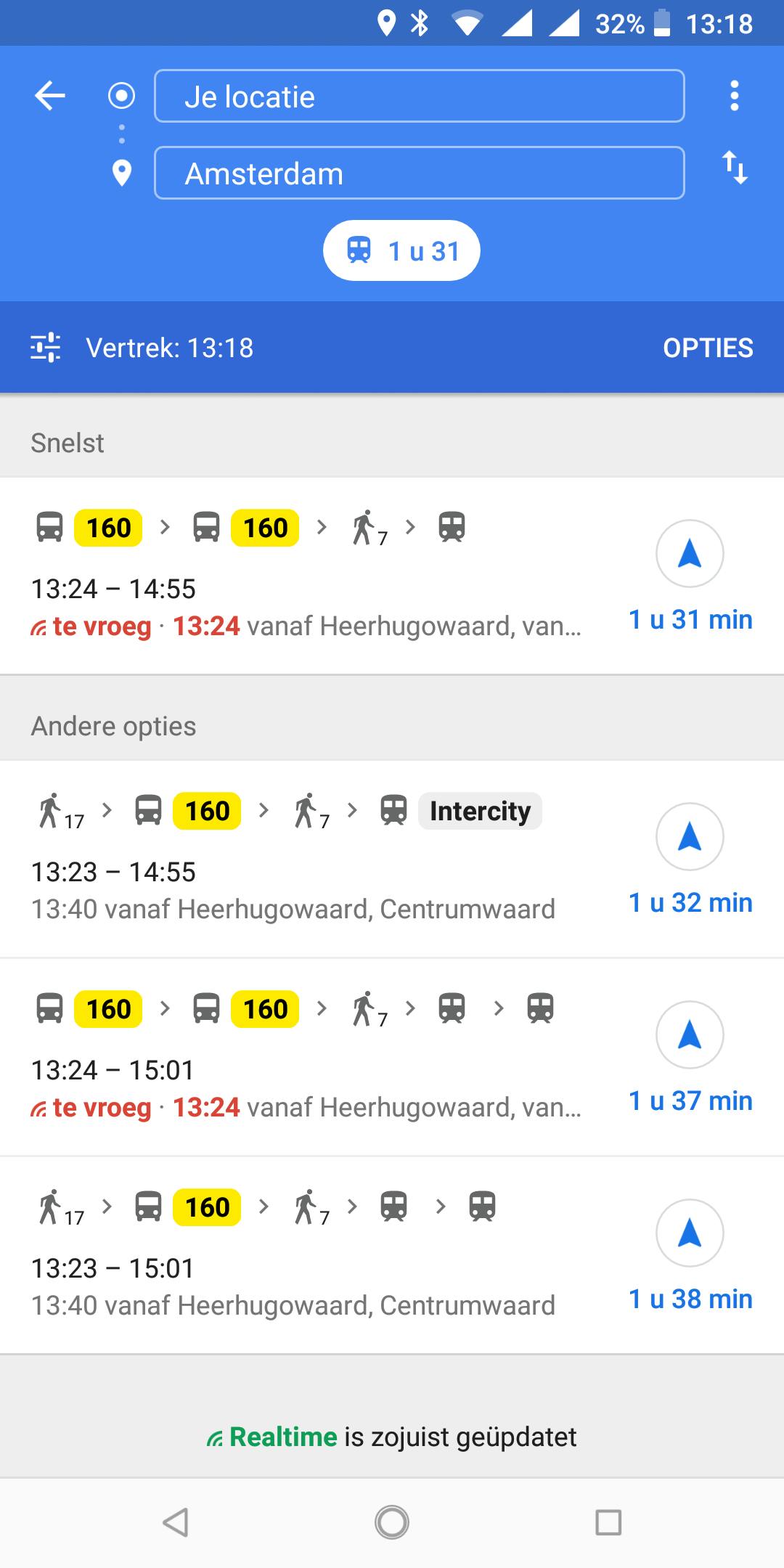Screen dimensions: 784x1568
Task: Open the recent apps overview
Action: point(608,1522)
